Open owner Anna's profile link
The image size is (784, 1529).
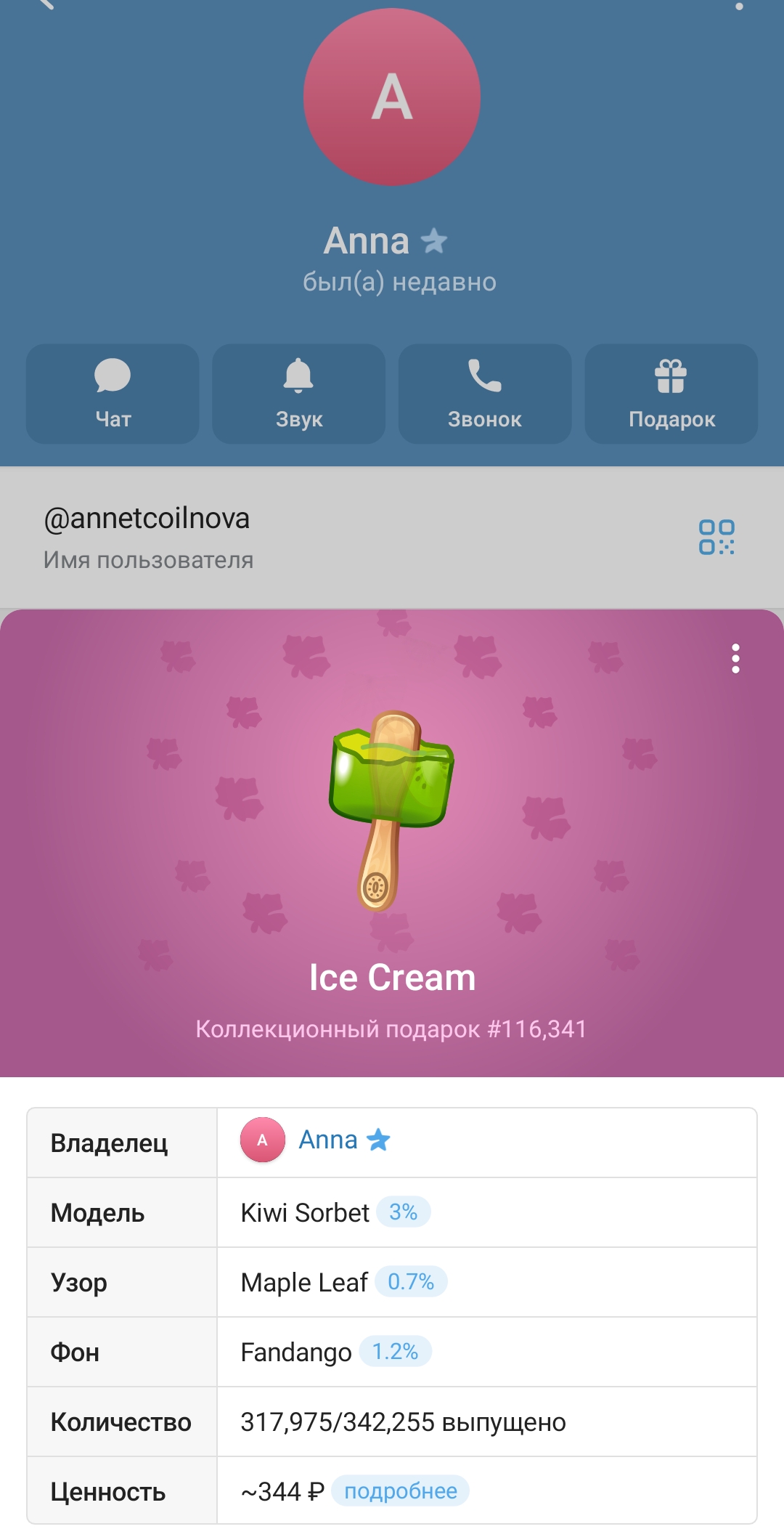pos(328,1140)
